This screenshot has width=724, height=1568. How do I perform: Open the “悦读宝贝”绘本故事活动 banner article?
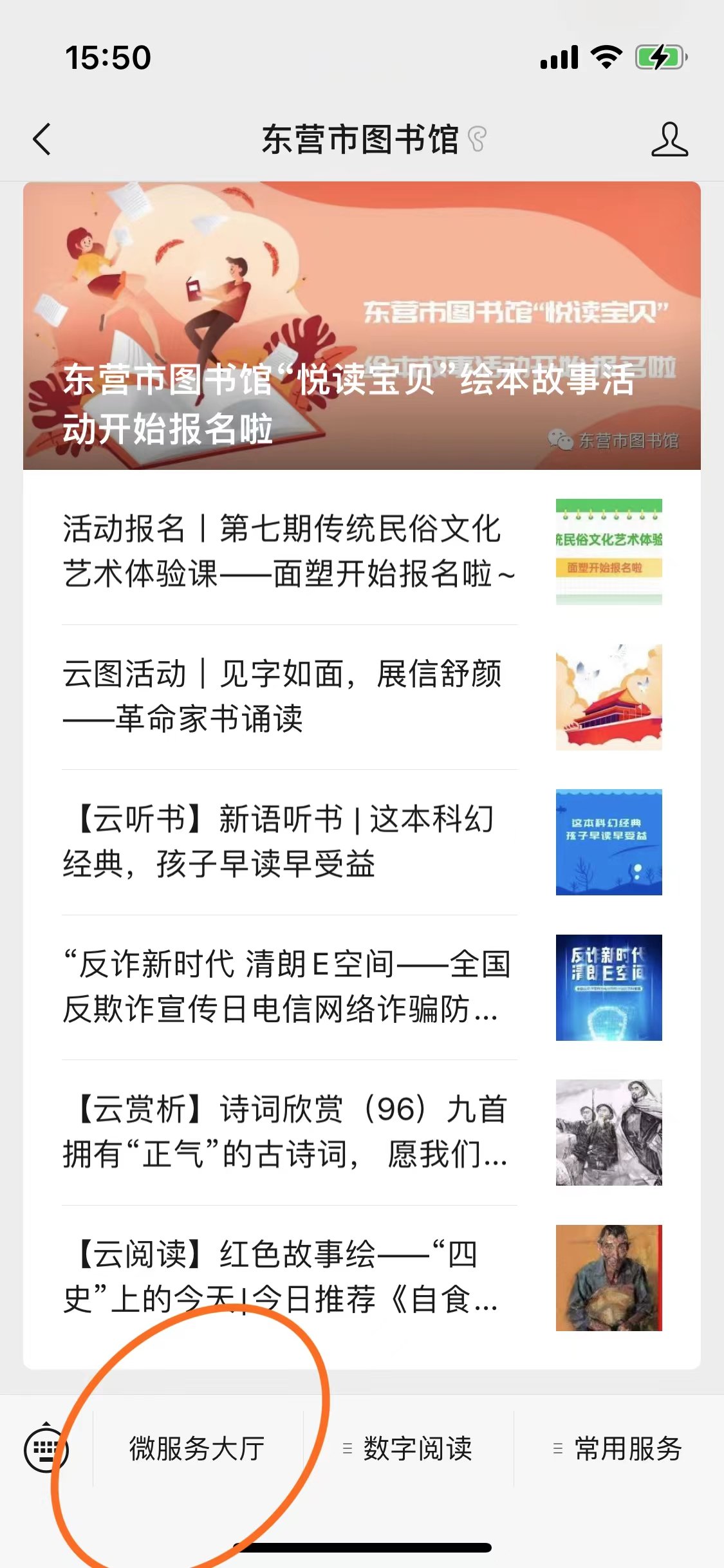click(x=362, y=326)
